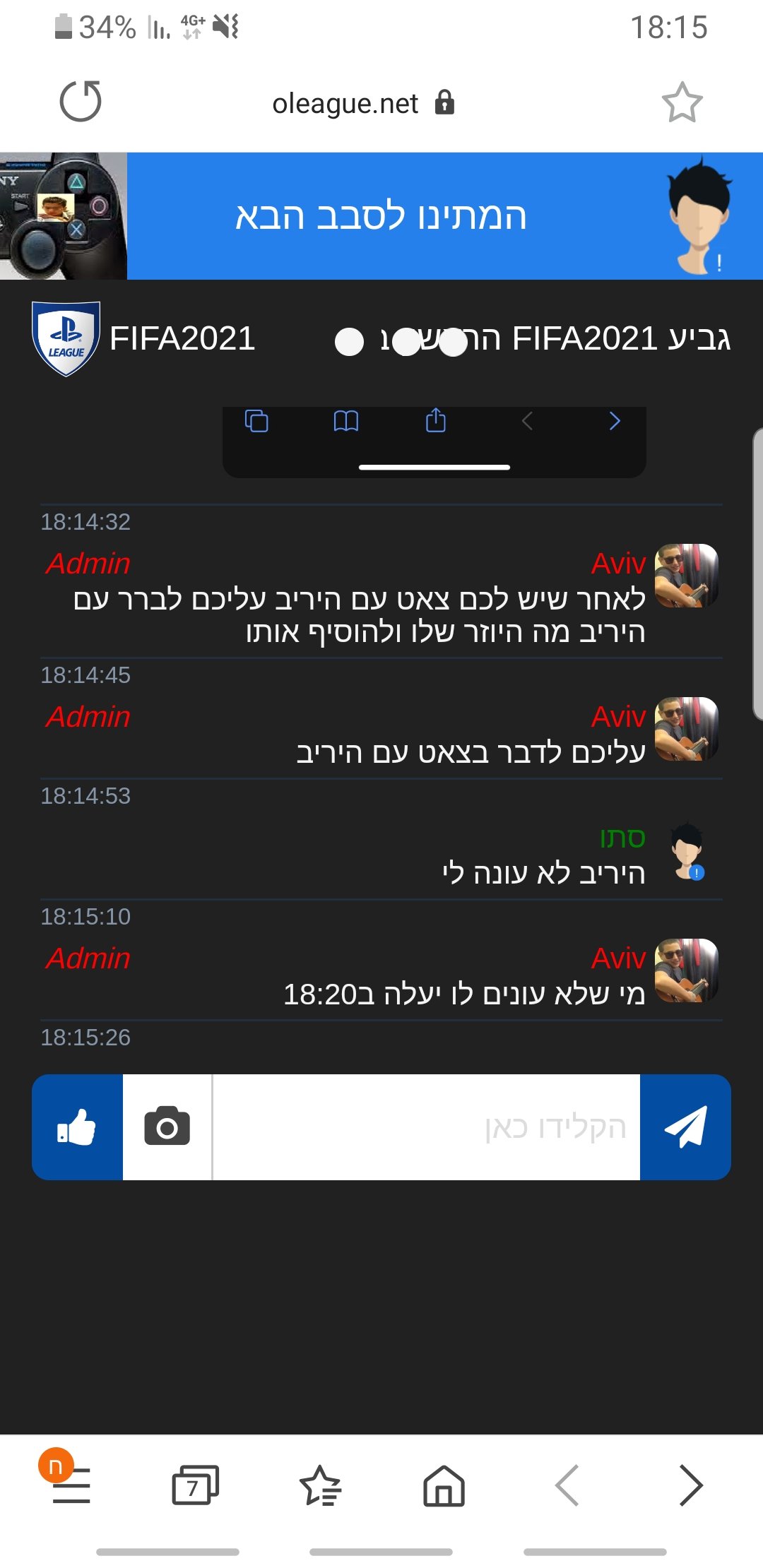This screenshot has height=1568, width=763.
Task: Bookmark this page with the star
Action: 682,103
